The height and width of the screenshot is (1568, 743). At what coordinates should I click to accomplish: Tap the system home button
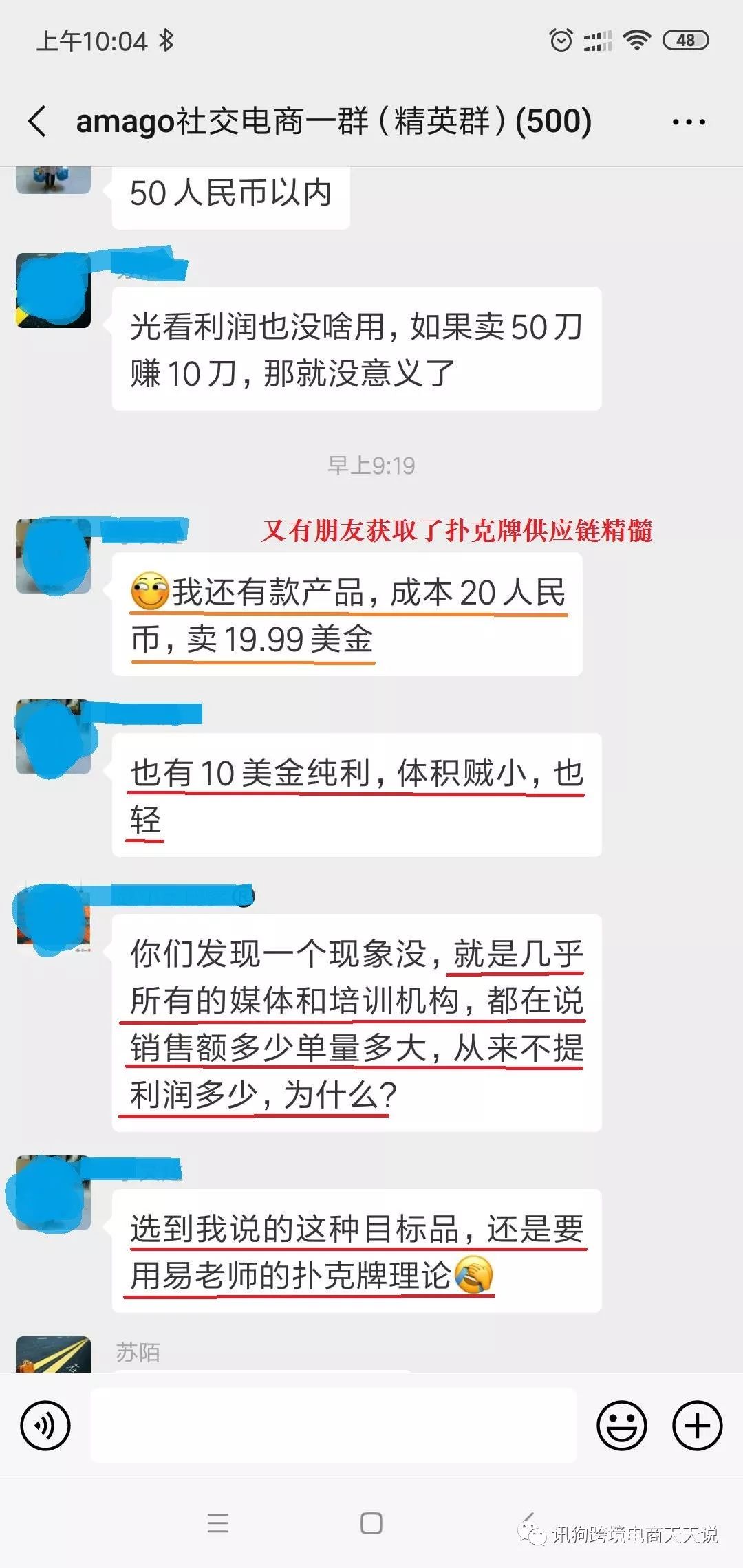pyautogui.click(x=371, y=1523)
